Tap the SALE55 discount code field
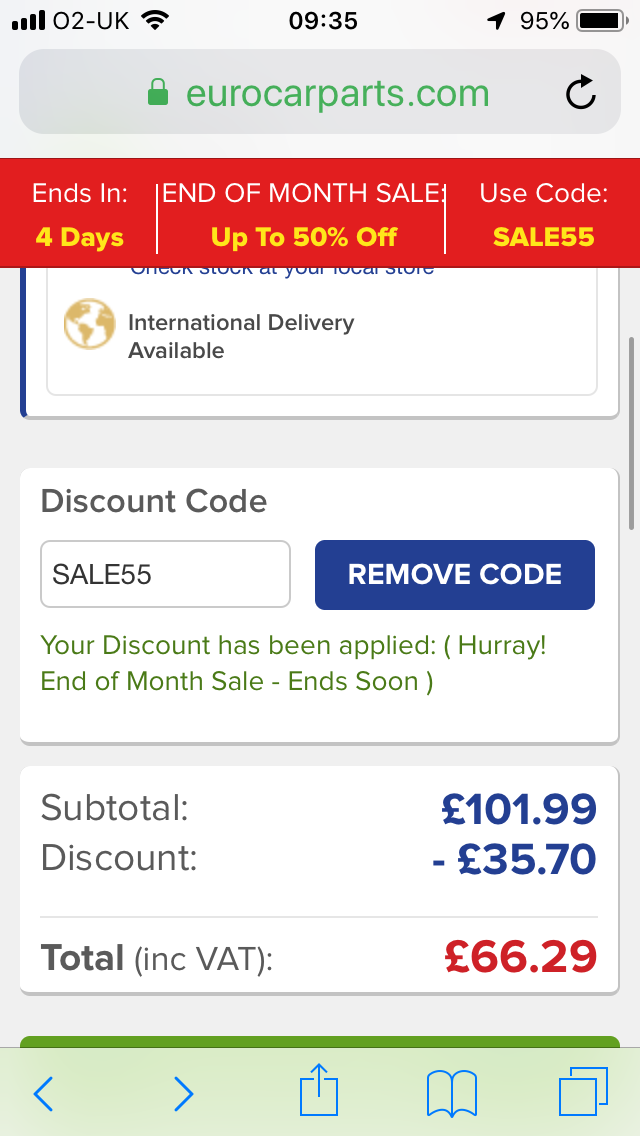The height and width of the screenshot is (1136, 640). click(x=165, y=575)
